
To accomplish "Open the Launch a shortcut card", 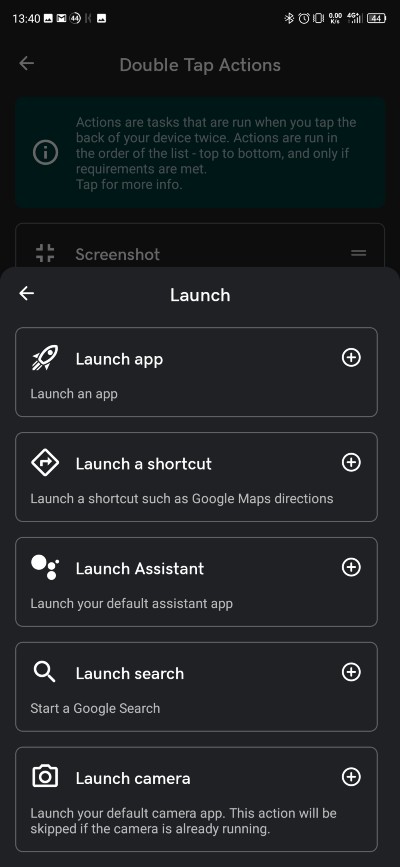I will click(x=196, y=477).
